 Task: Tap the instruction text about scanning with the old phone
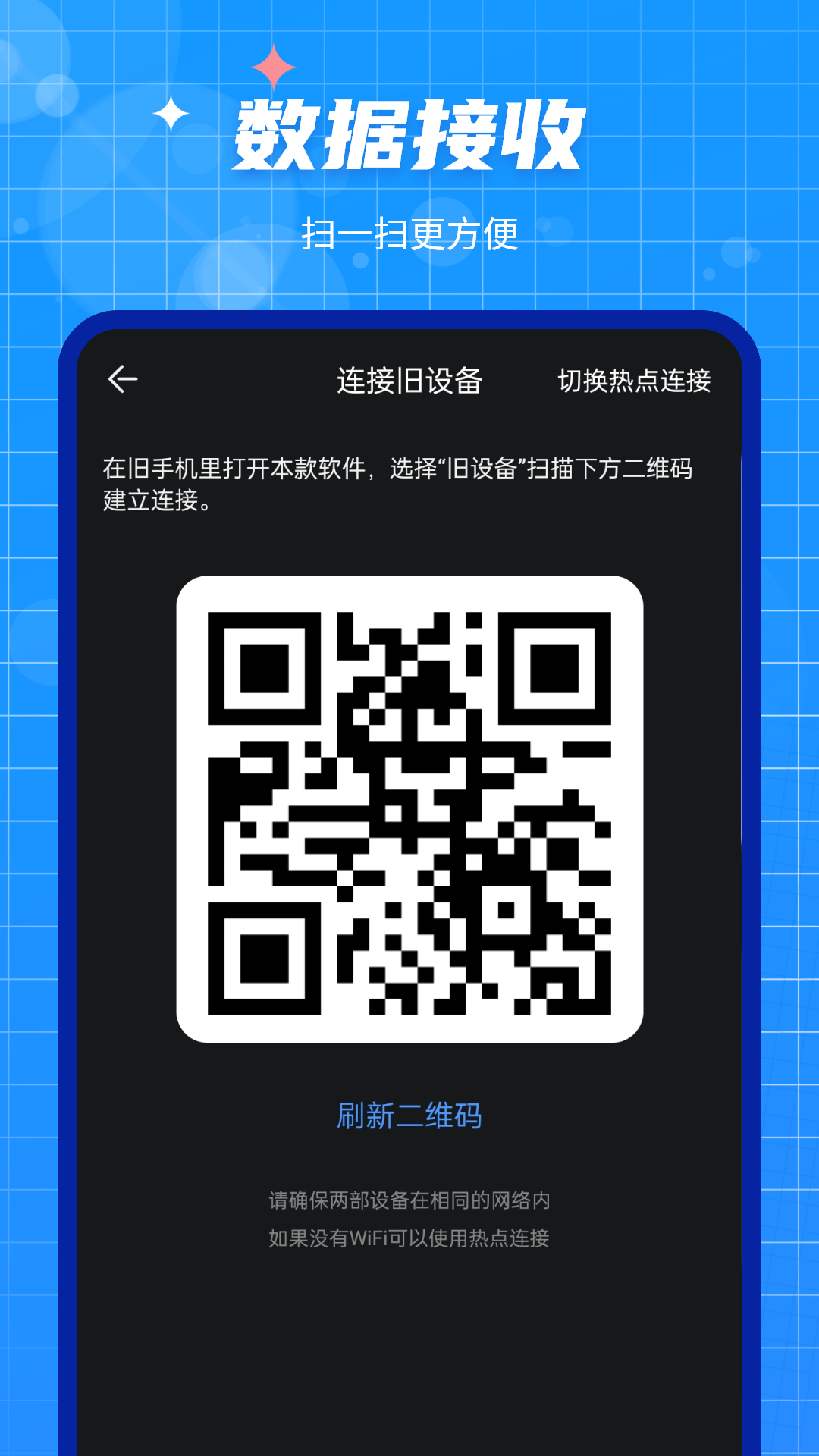tap(402, 482)
